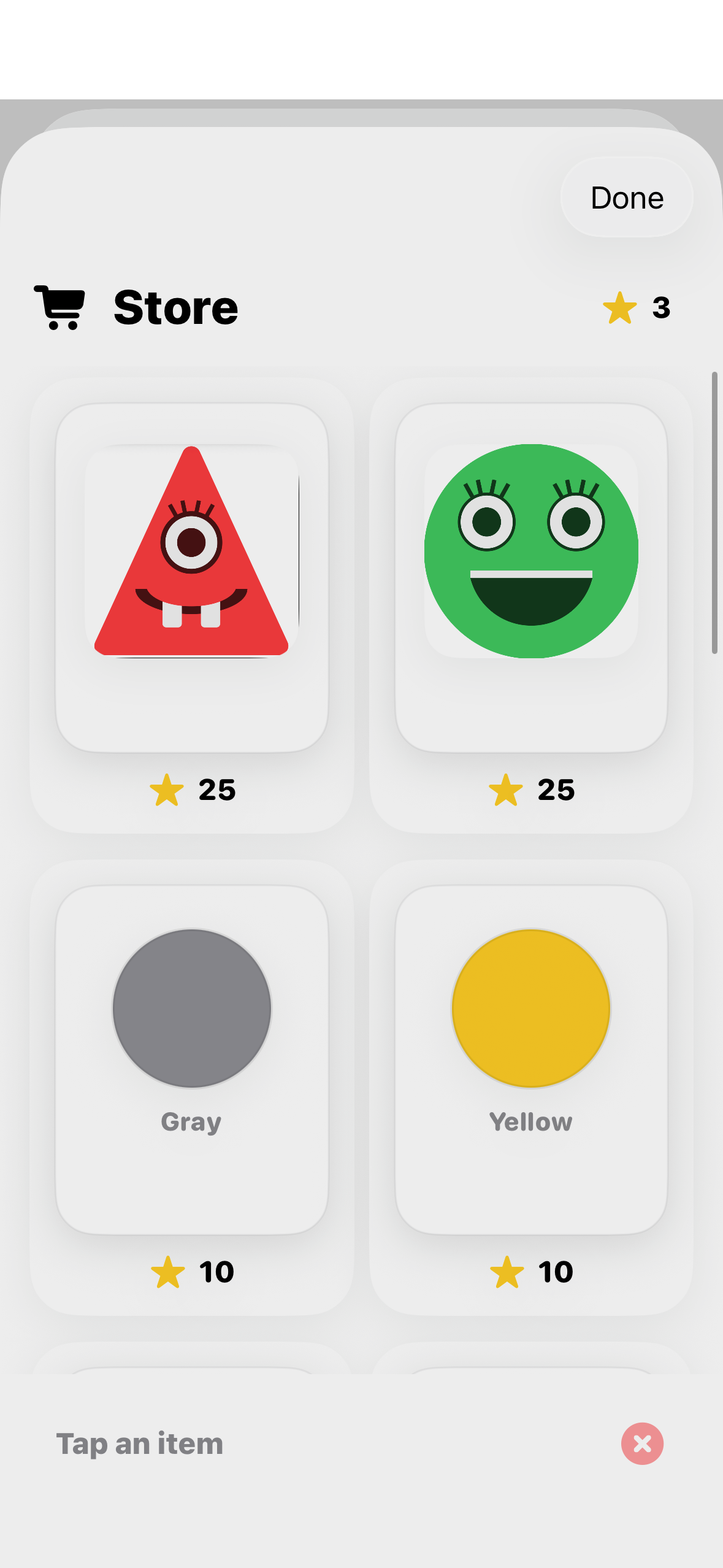
Task: Buy the Gray color circle
Action: 191,1007
